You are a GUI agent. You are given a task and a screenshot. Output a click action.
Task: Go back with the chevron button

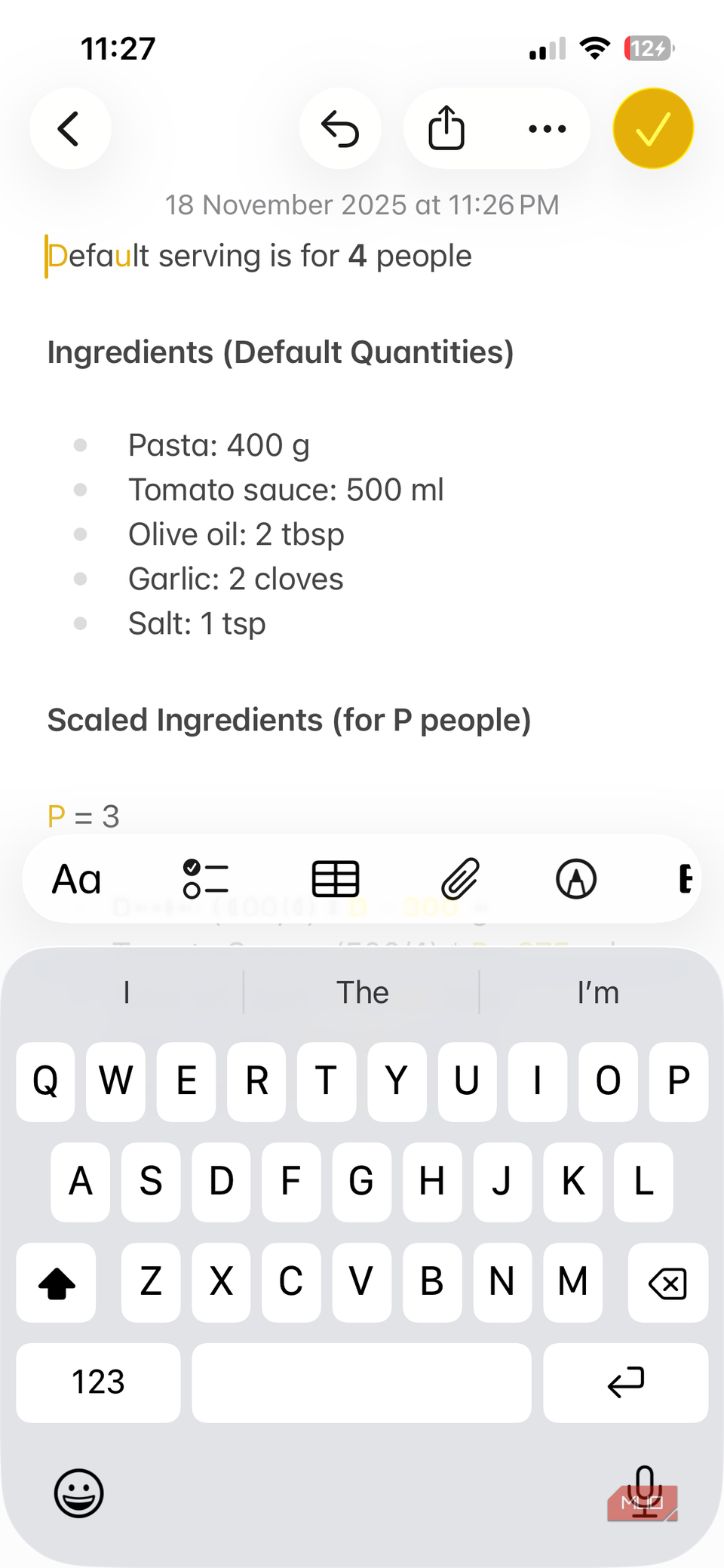[69, 128]
